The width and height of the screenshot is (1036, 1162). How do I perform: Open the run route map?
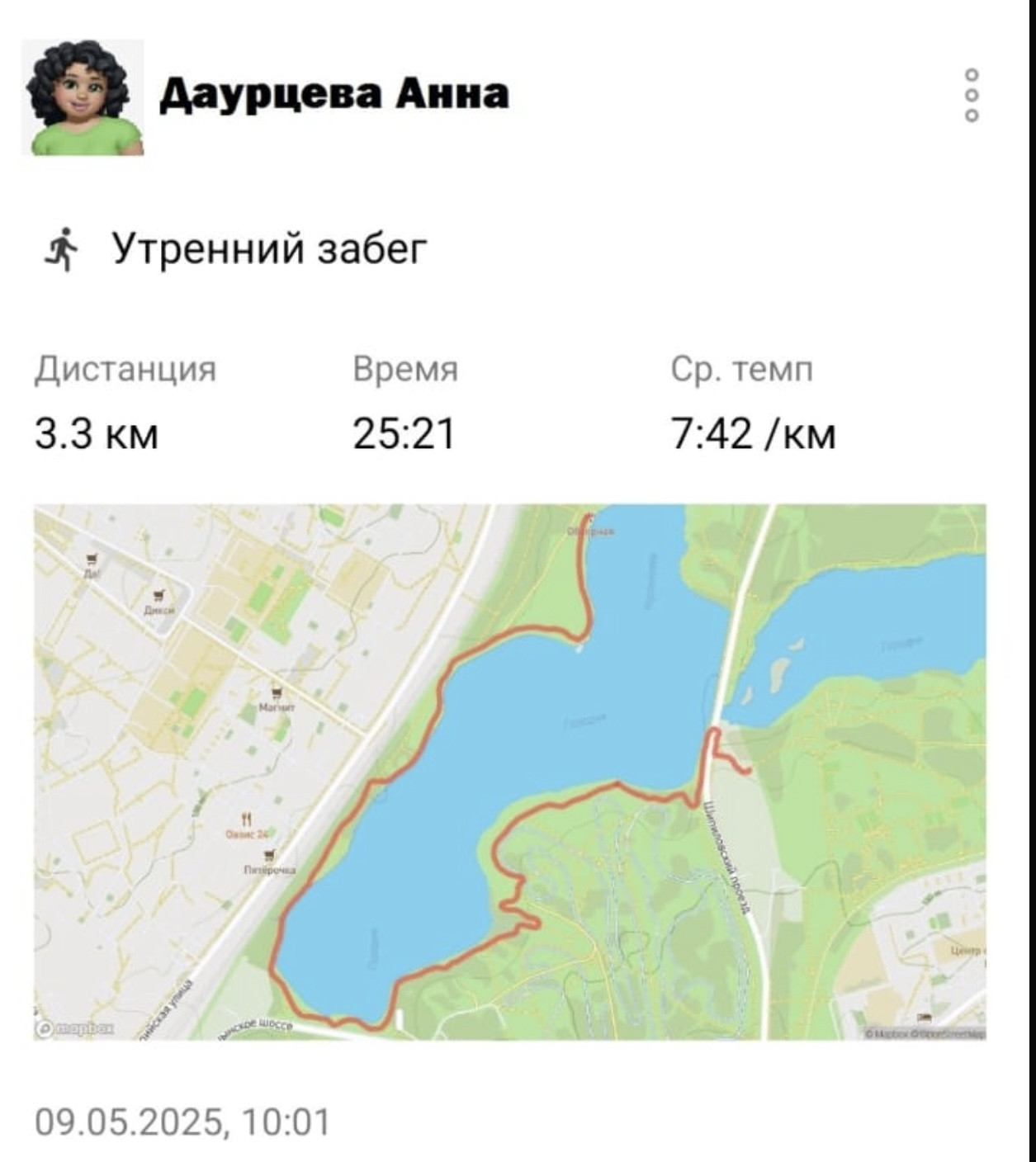pos(510,772)
